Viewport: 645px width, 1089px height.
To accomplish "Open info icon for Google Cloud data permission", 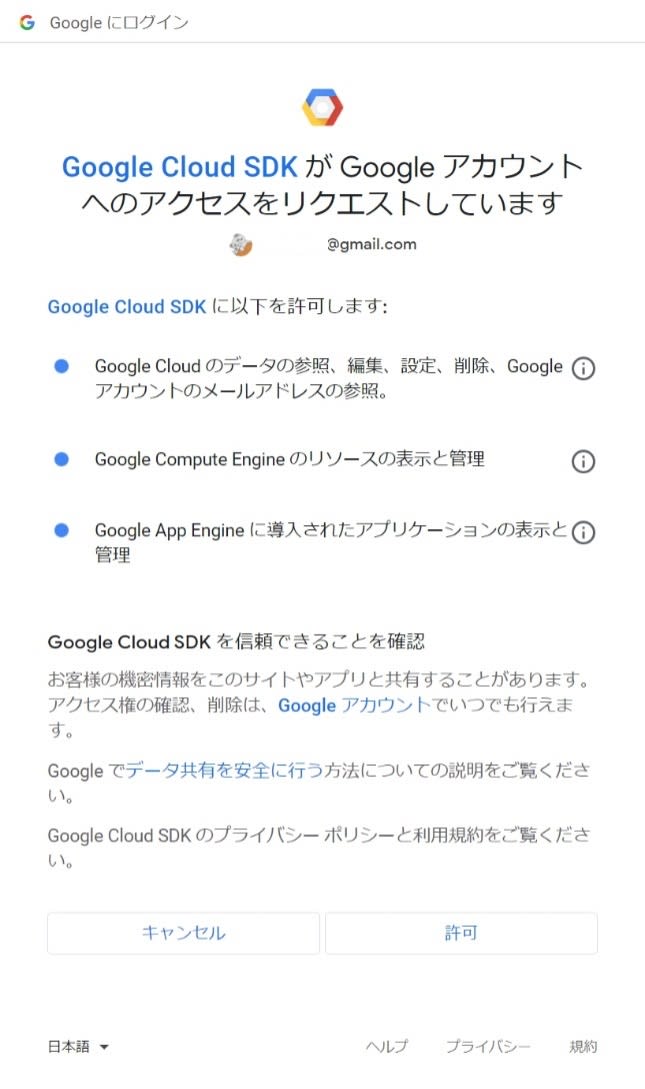I will (x=583, y=368).
